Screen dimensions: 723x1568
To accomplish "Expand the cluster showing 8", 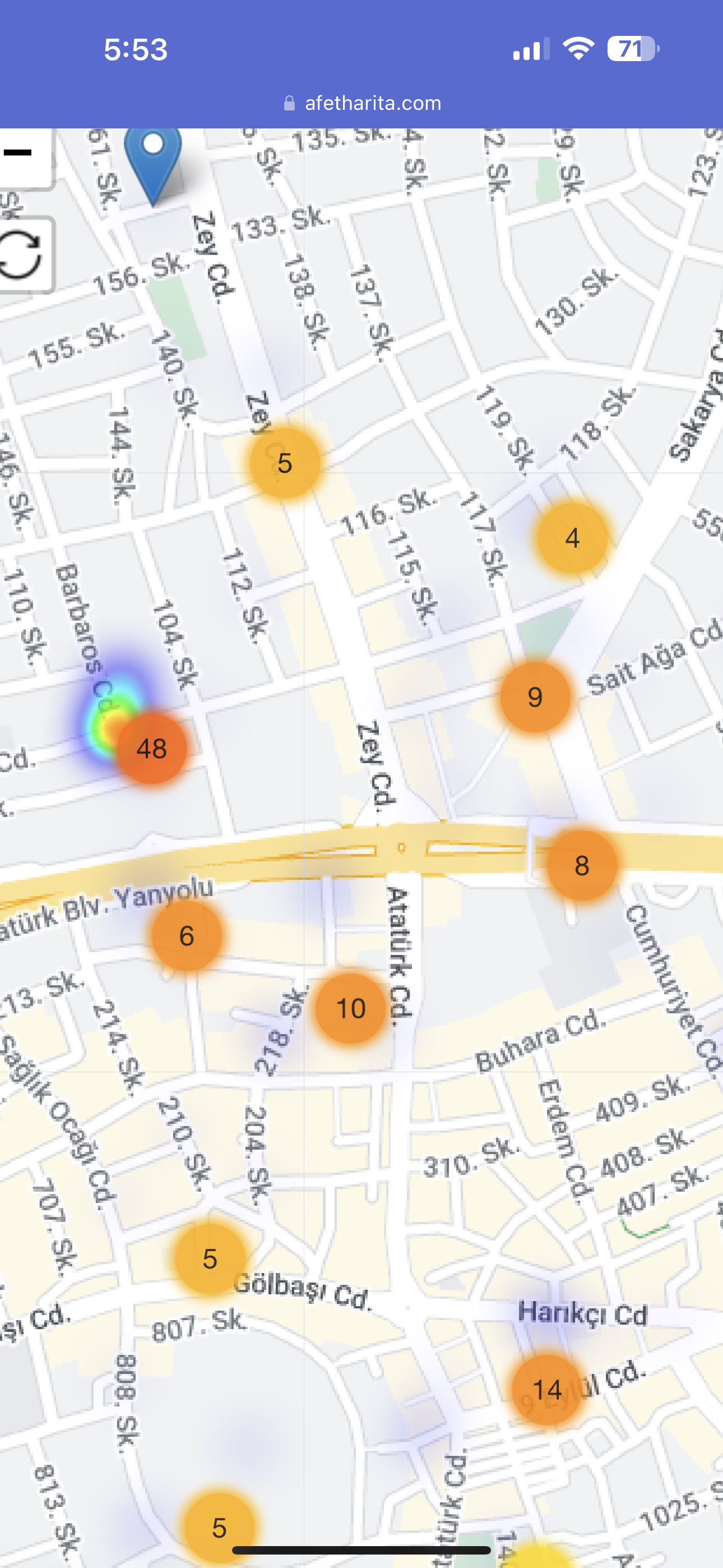I will point(582,865).
